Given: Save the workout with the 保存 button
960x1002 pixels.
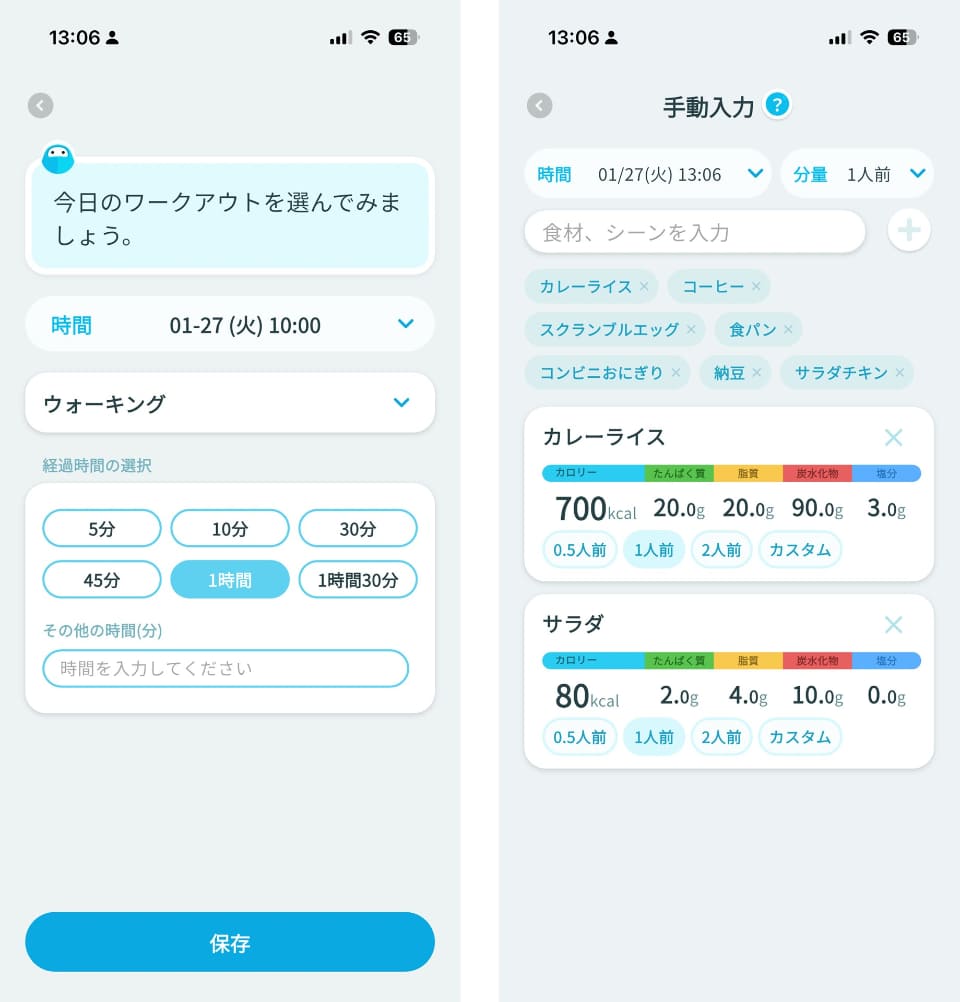Looking at the screenshot, I should pos(230,942).
